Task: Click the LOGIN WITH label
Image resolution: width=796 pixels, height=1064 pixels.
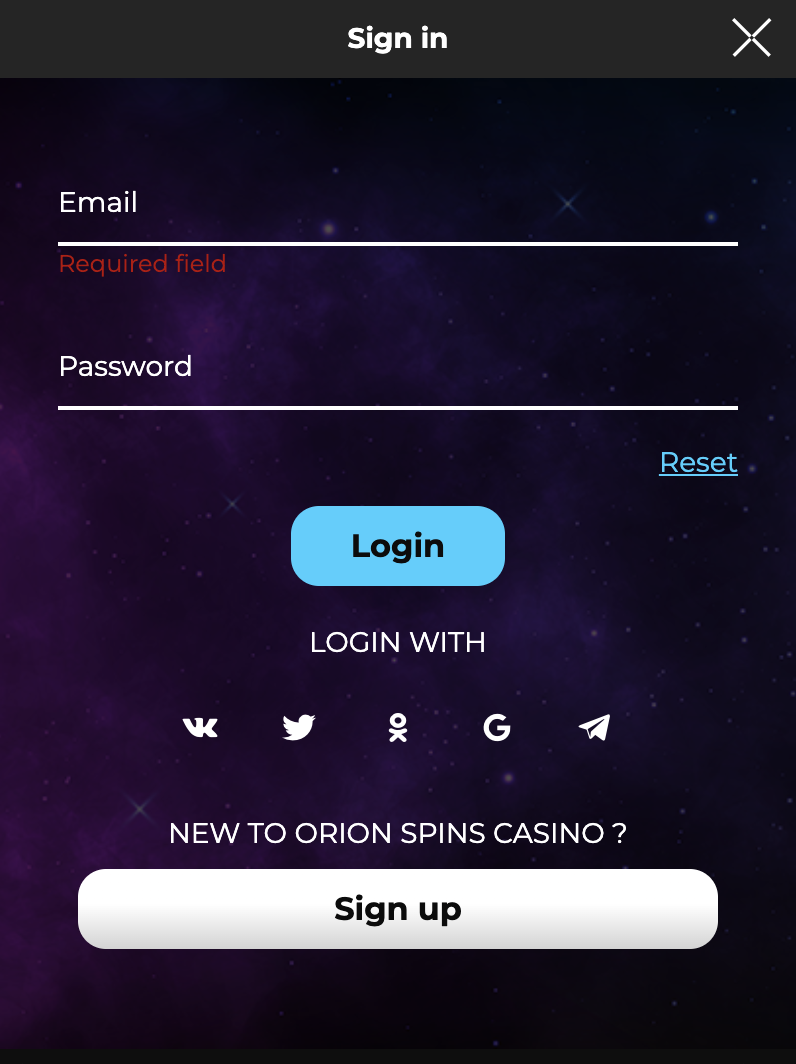Action: click(397, 642)
